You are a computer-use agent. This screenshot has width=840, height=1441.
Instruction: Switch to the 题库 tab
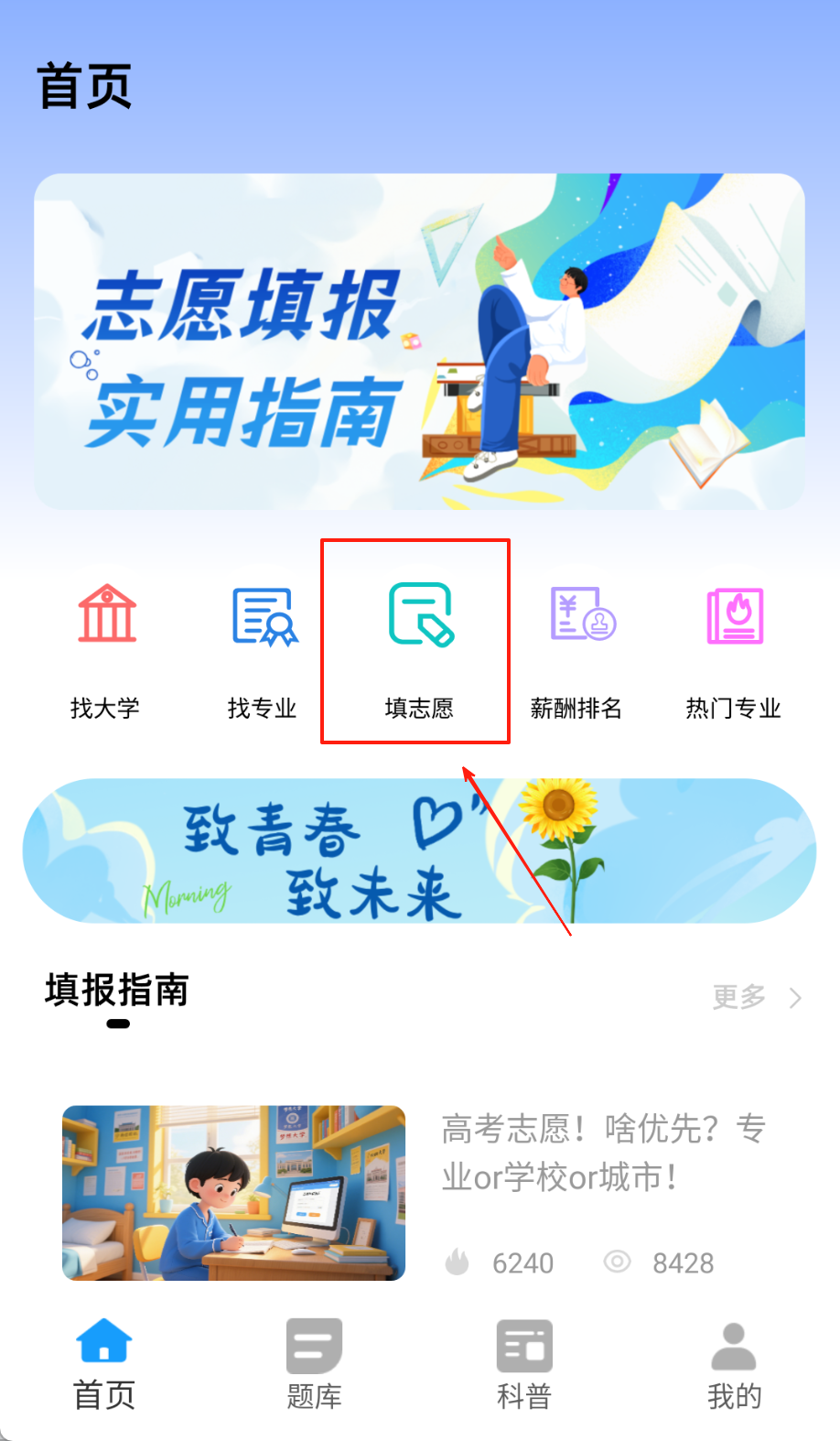314,1362
